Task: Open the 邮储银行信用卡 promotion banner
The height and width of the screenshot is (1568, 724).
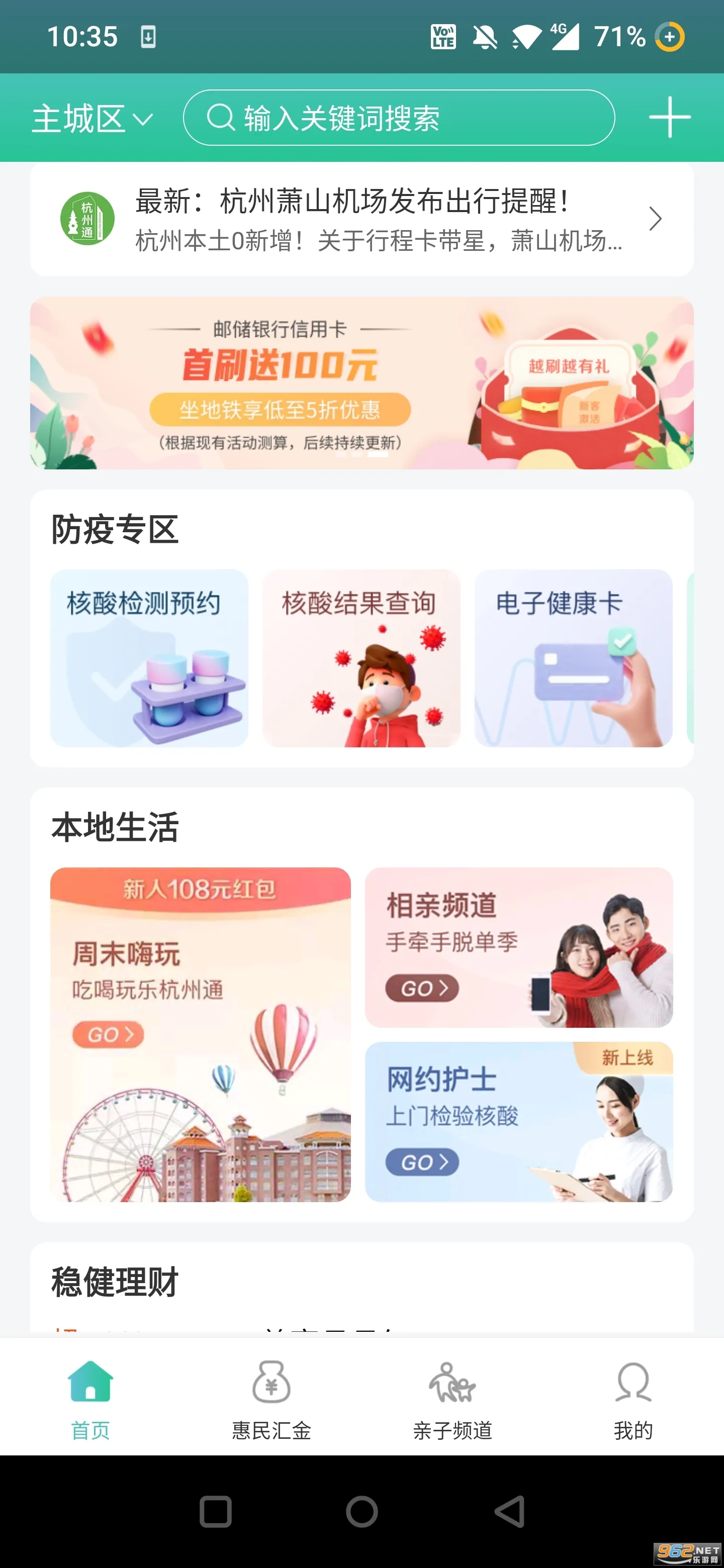Action: [361, 383]
